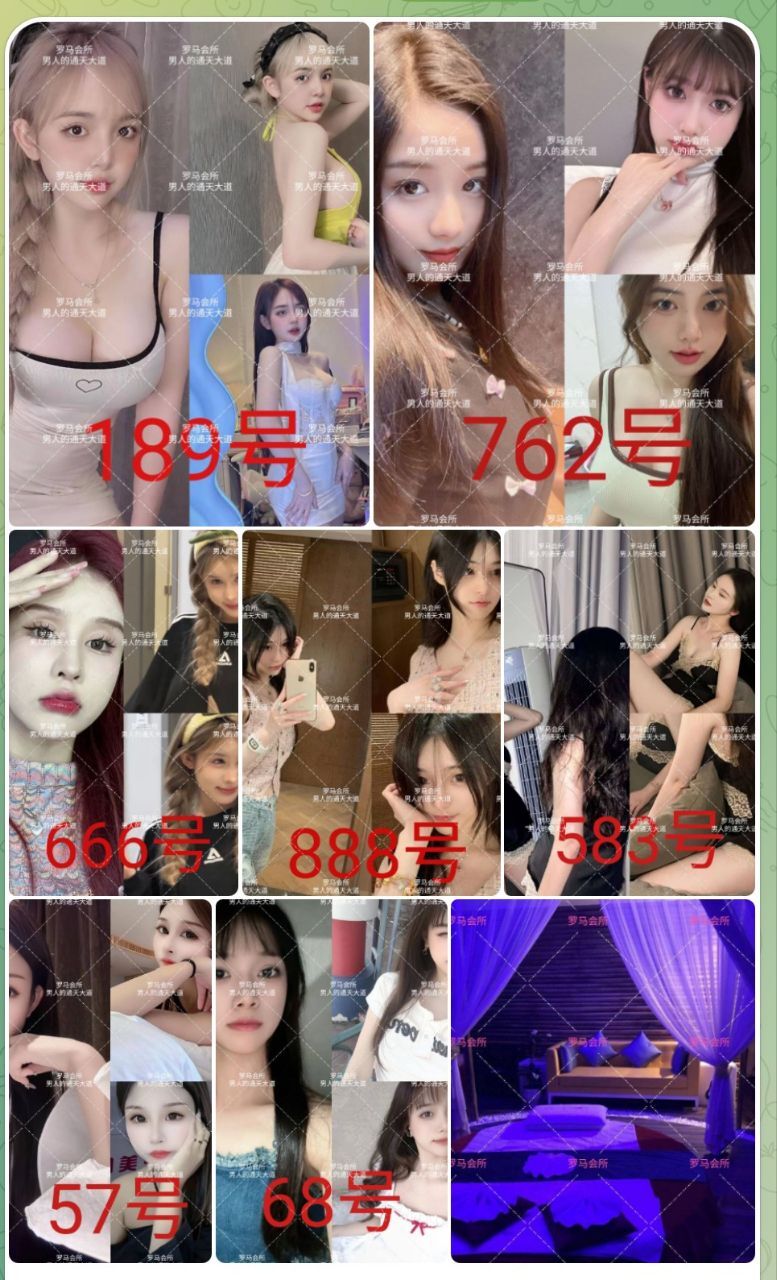Tap the 888号 picture in the album
The width and height of the screenshot is (777, 1280).
click(x=371, y=712)
